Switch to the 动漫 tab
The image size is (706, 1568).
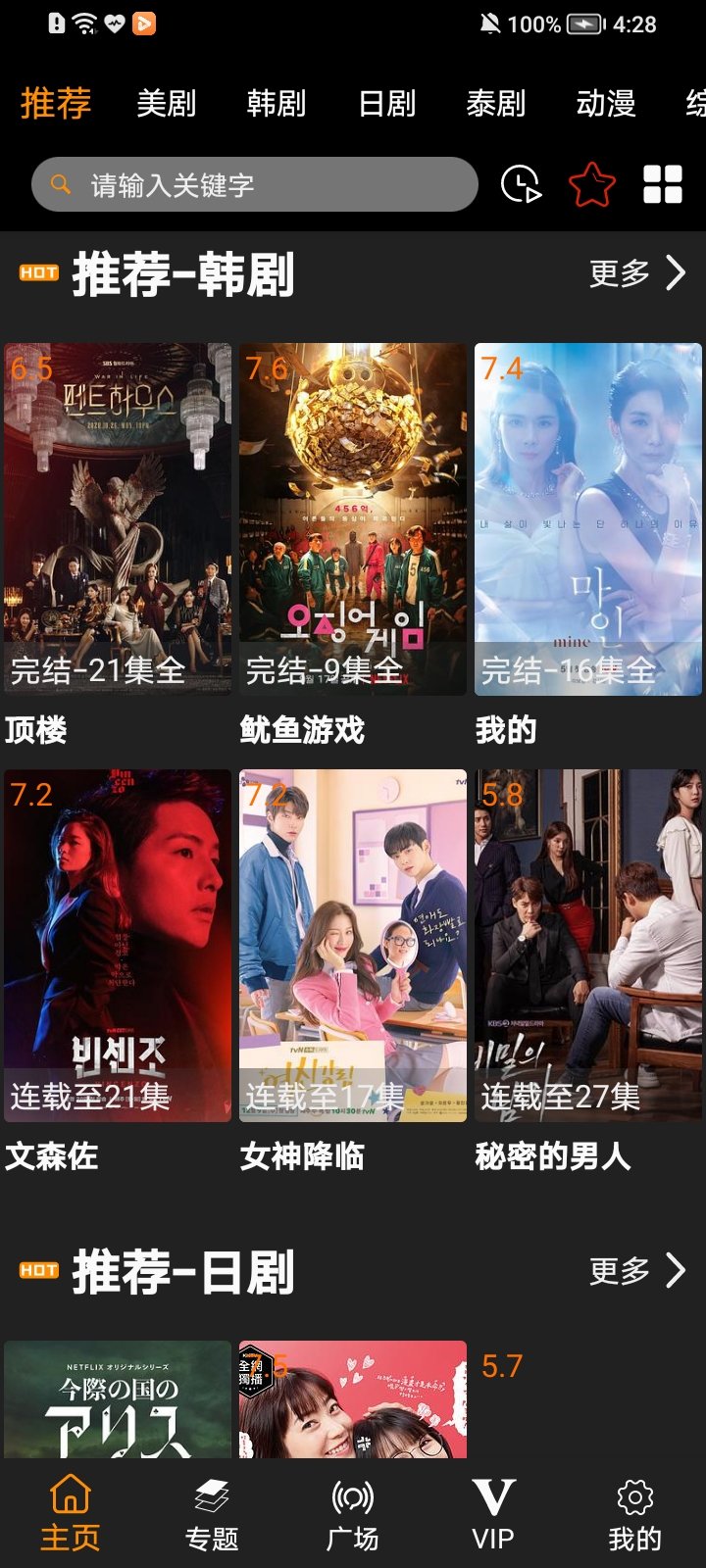[606, 103]
